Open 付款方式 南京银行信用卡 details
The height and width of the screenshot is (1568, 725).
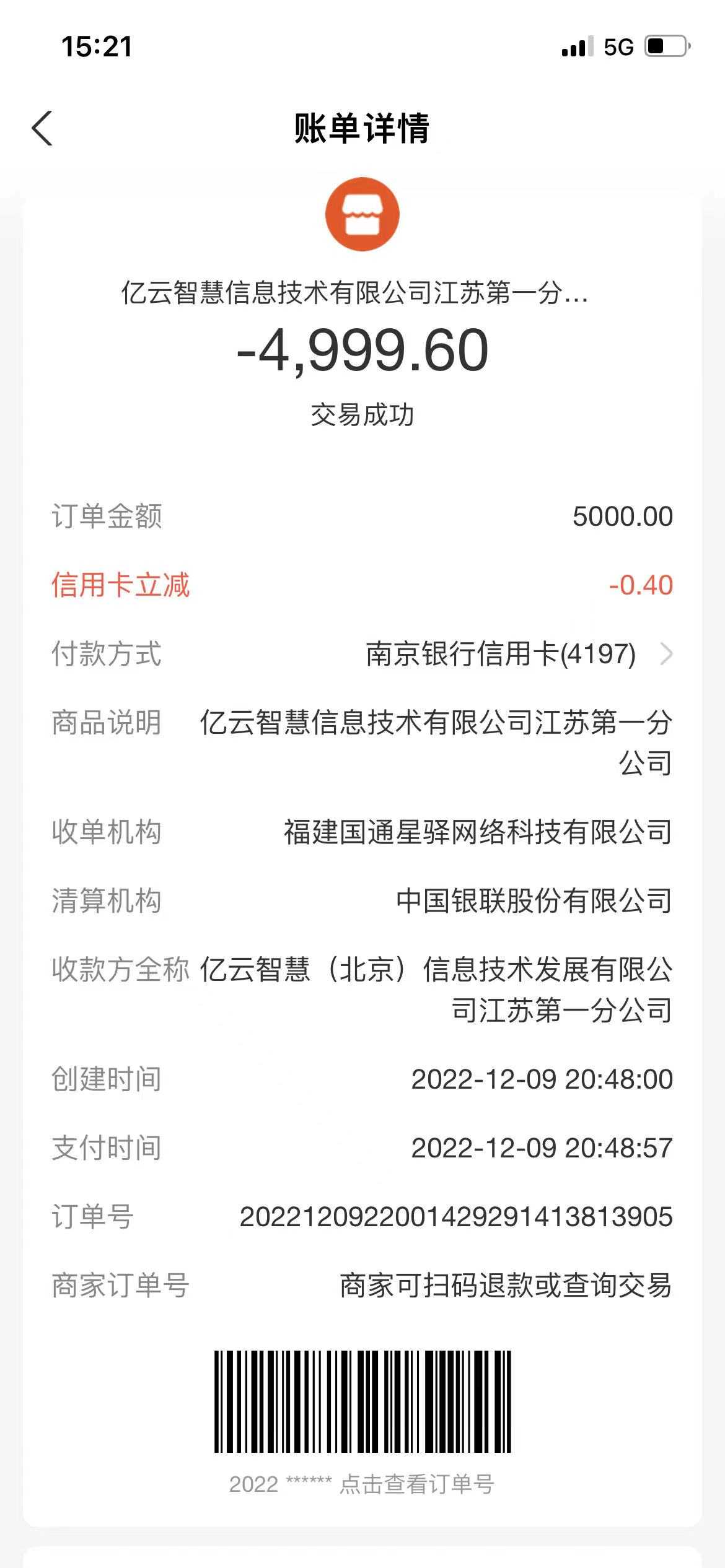point(518,654)
